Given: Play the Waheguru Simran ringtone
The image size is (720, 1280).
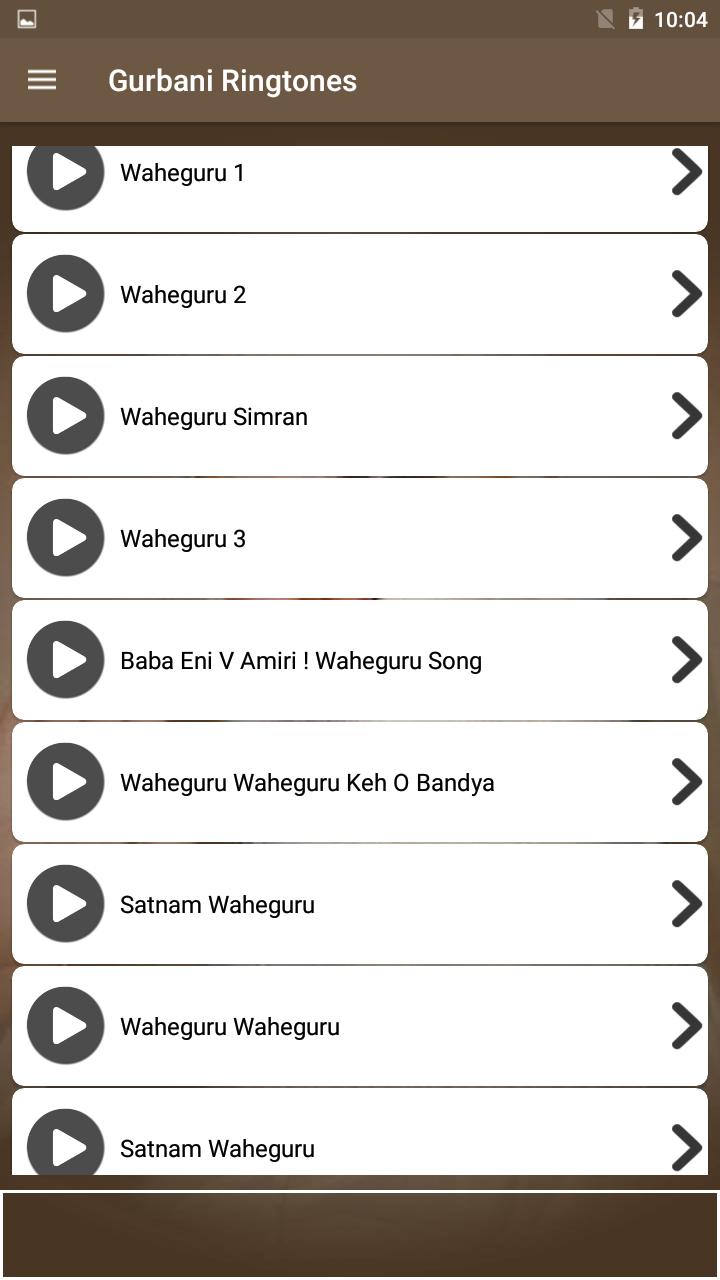Looking at the screenshot, I should (x=66, y=416).
